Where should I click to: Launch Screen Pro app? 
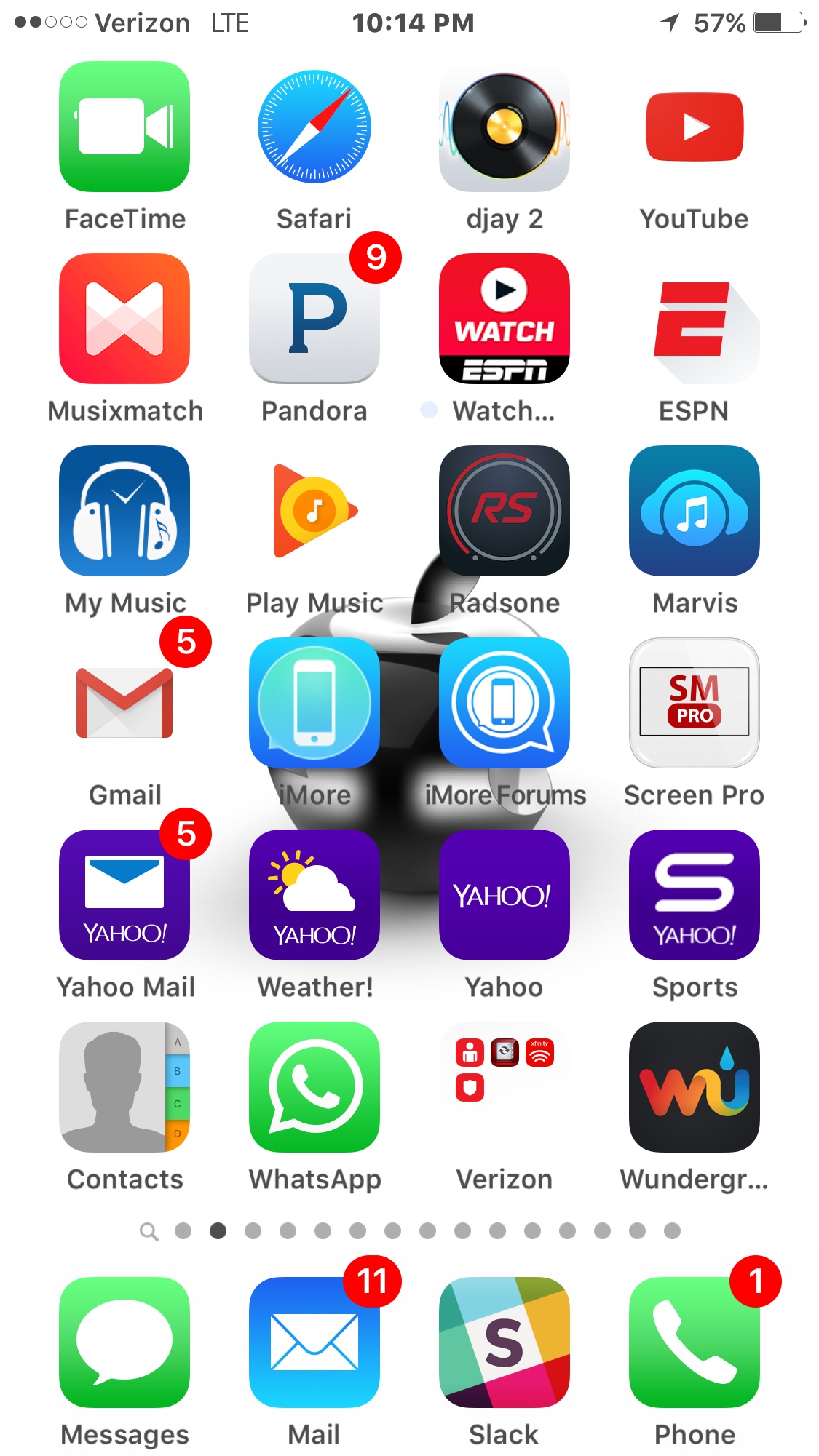click(x=694, y=703)
